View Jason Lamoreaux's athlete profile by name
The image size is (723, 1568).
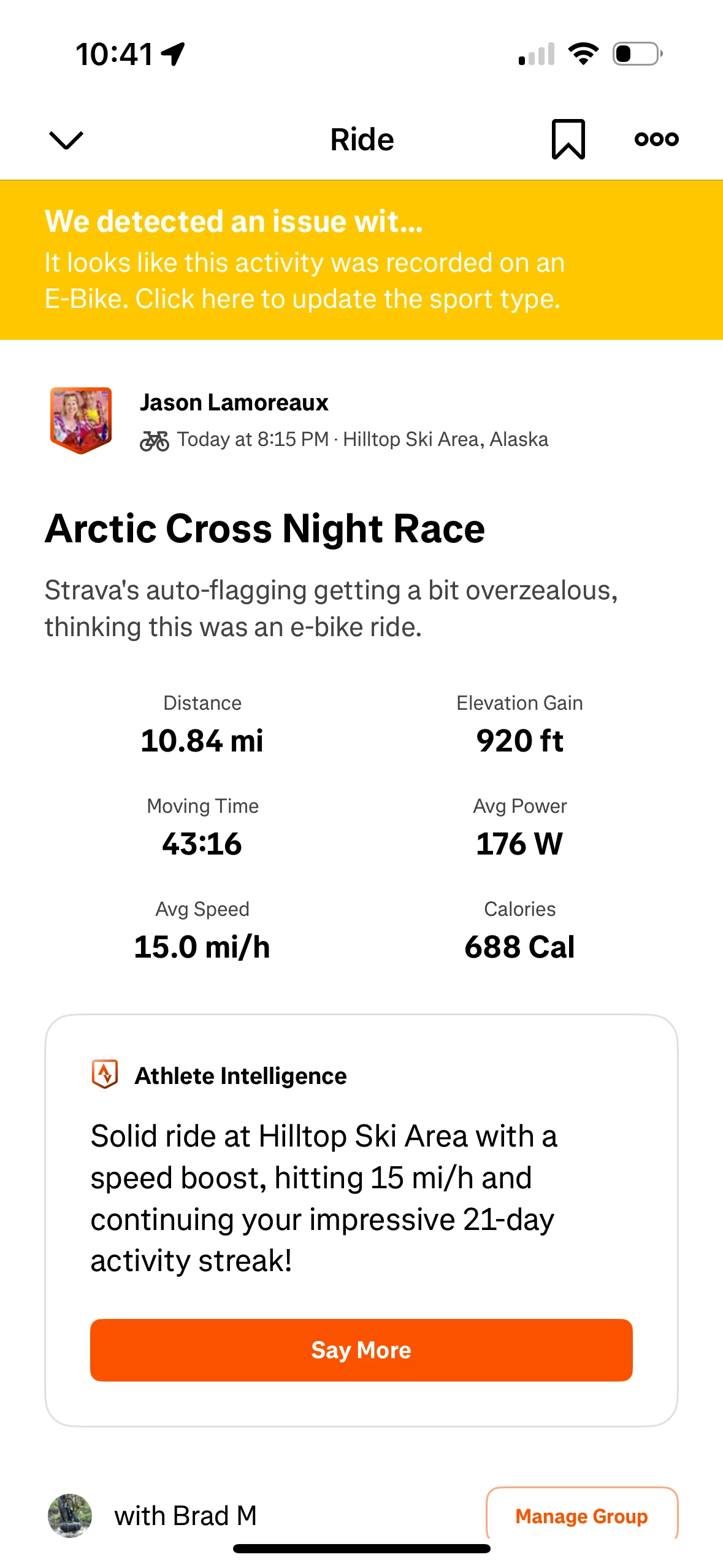[234, 402]
